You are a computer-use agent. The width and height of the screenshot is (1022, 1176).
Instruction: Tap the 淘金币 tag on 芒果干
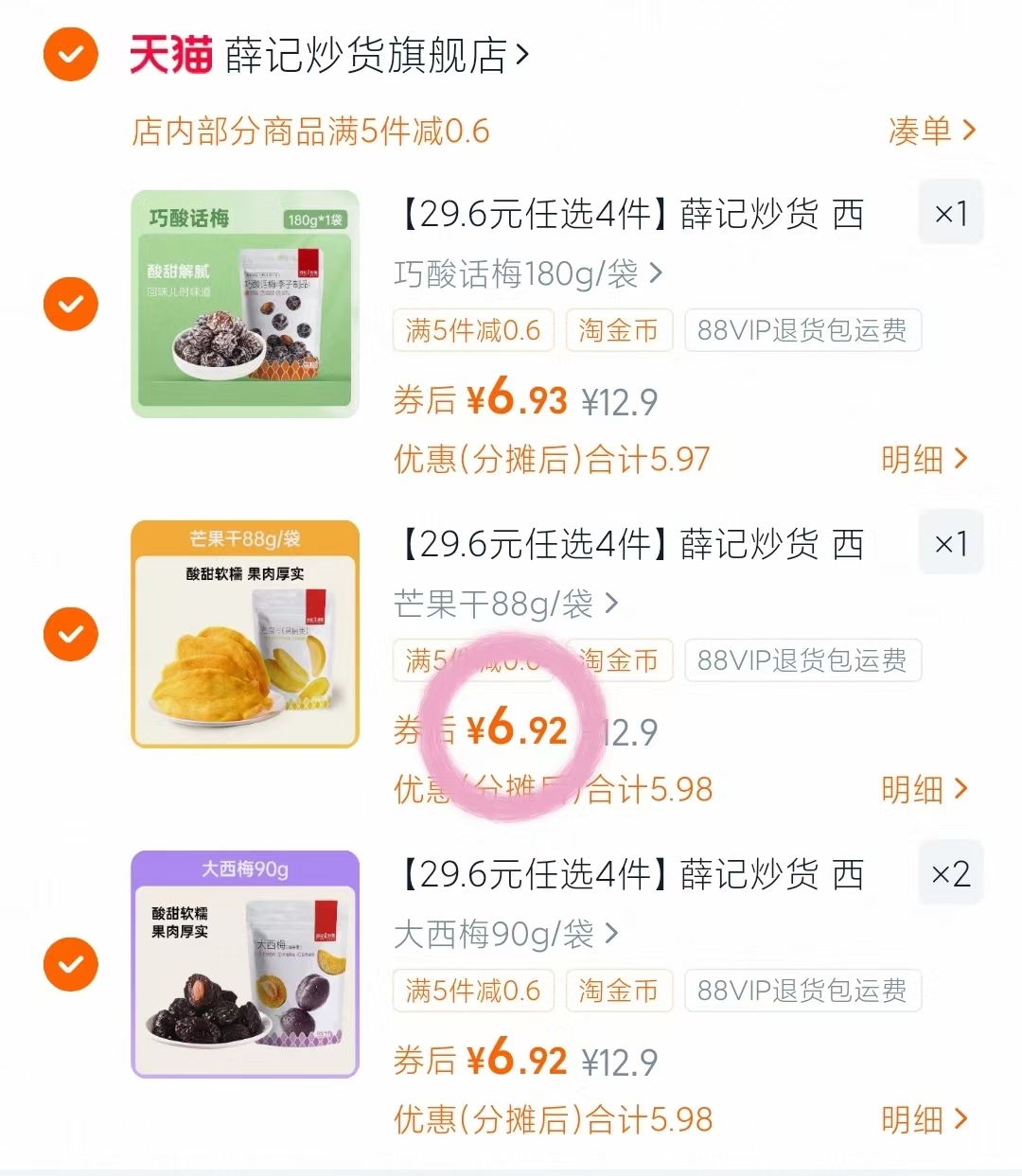click(x=619, y=661)
